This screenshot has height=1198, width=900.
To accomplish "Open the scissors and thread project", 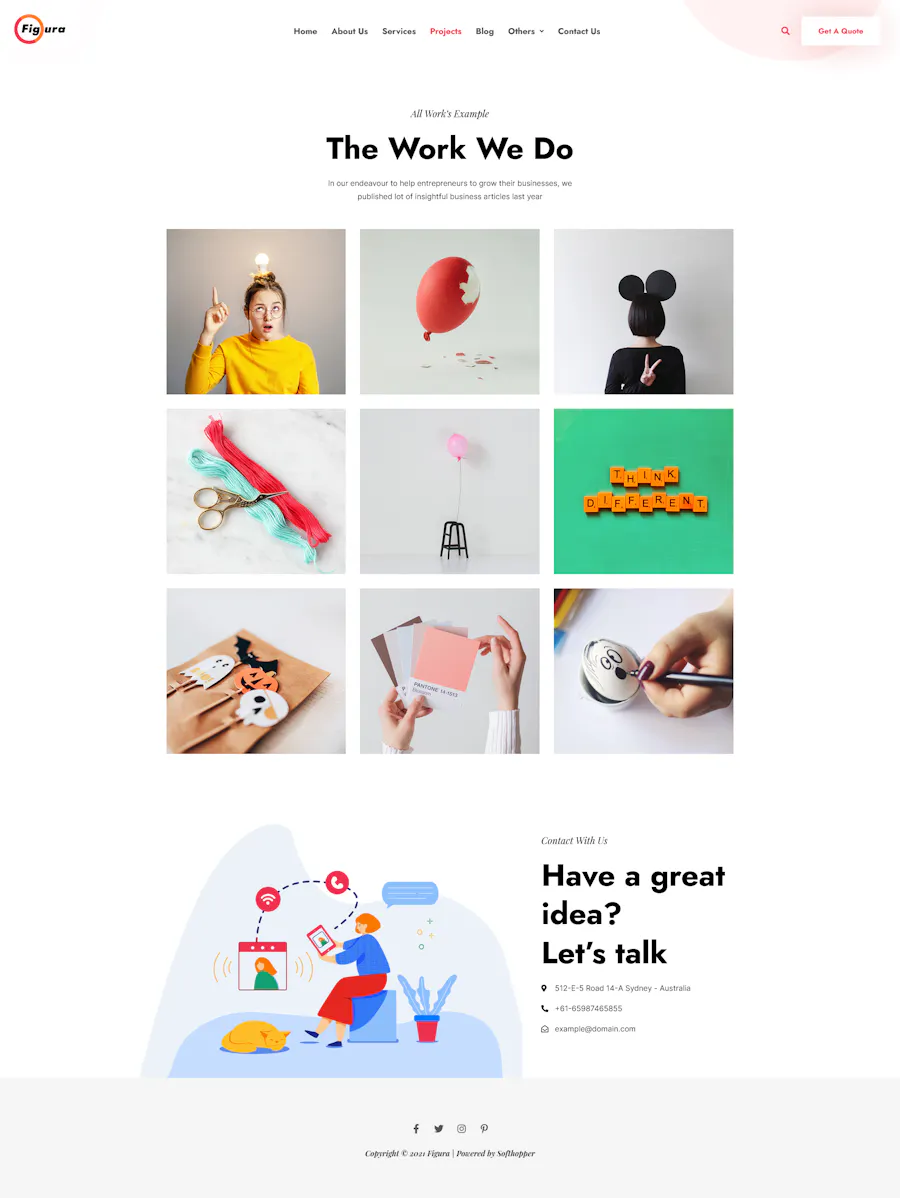I will [256, 491].
